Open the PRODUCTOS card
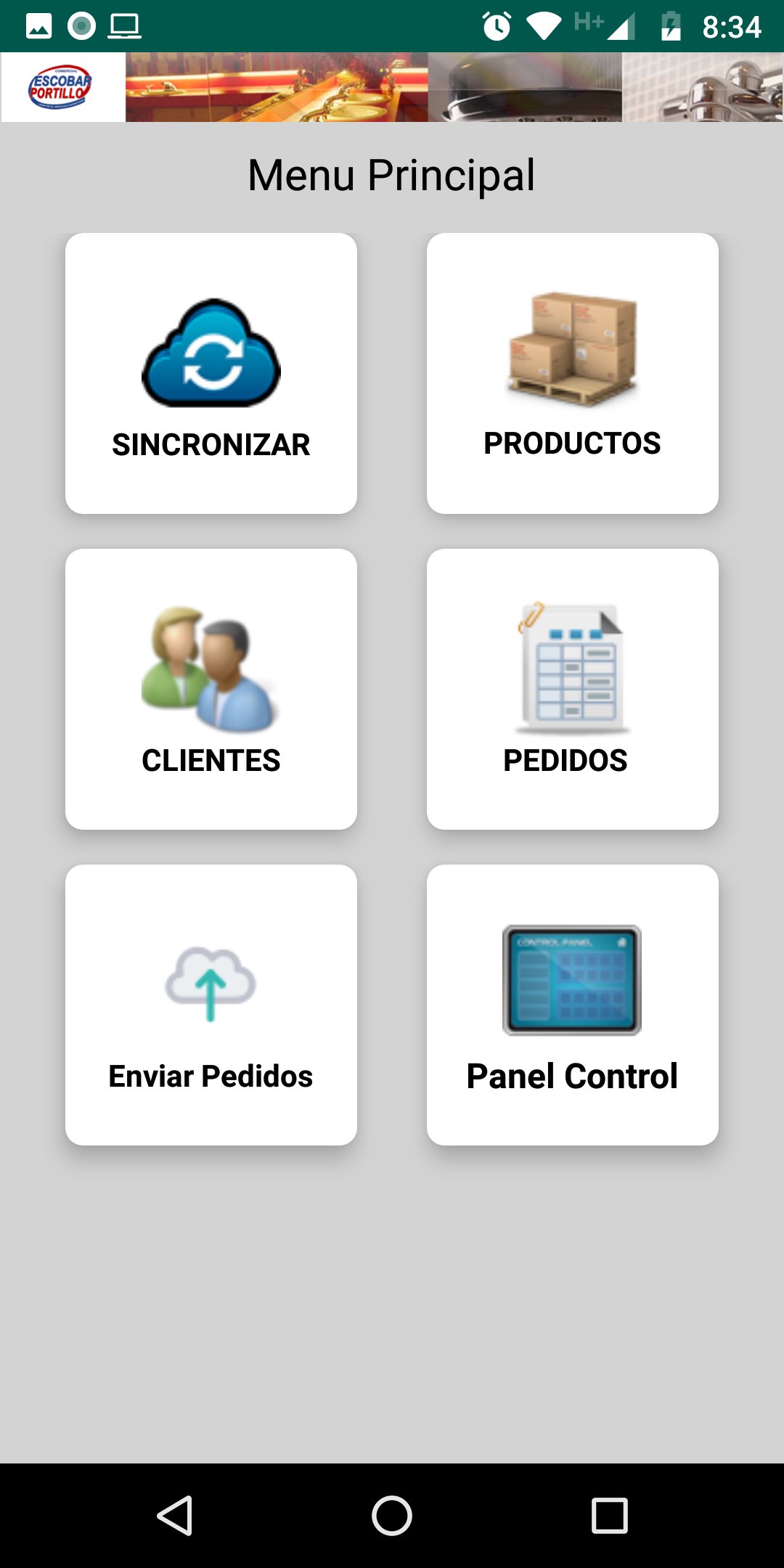The image size is (784, 1568). point(572,373)
